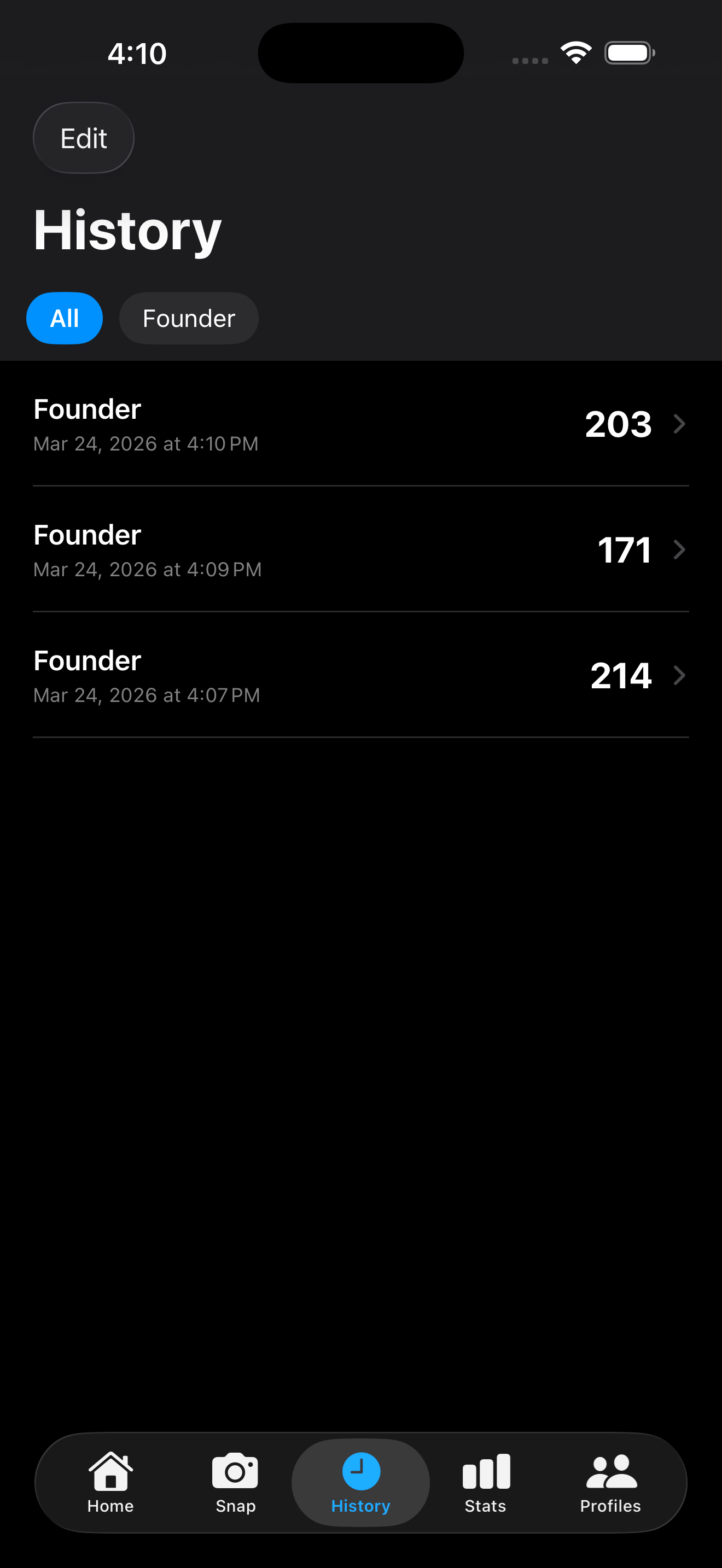Open the Founder entry scored 214
This screenshot has height=1568, width=722.
[x=360, y=676]
